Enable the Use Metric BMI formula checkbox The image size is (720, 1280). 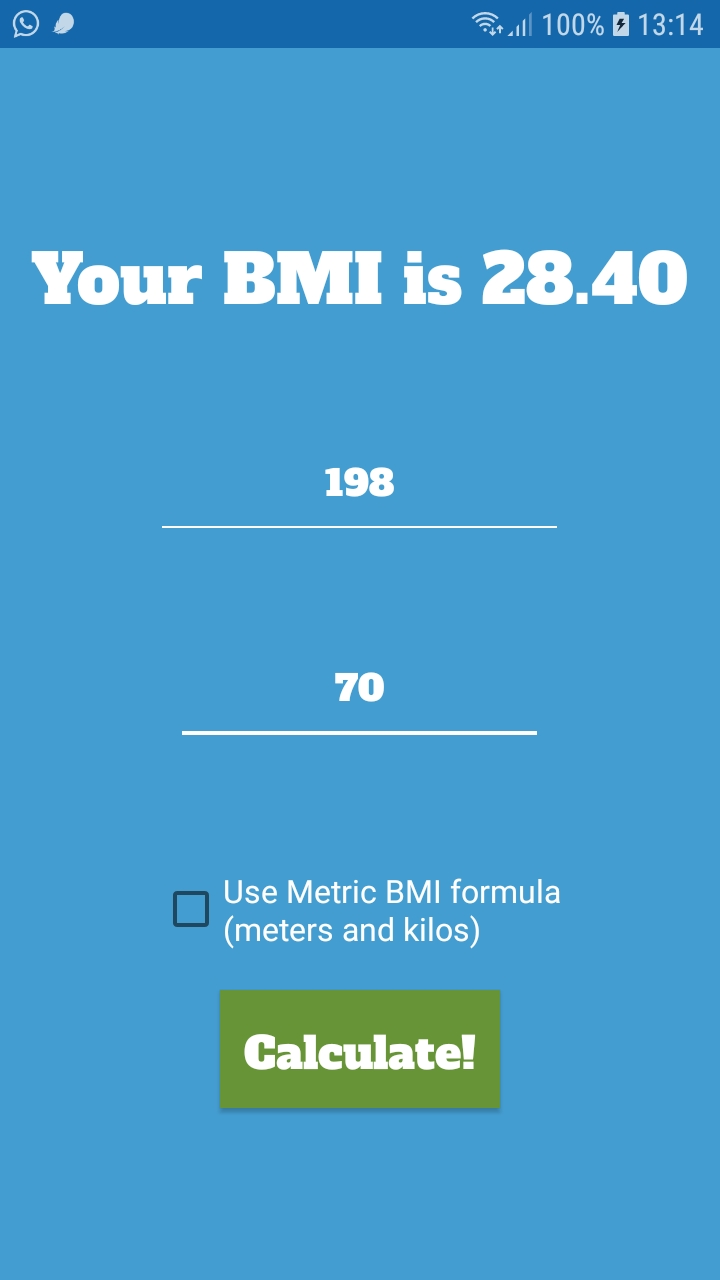click(x=191, y=910)
